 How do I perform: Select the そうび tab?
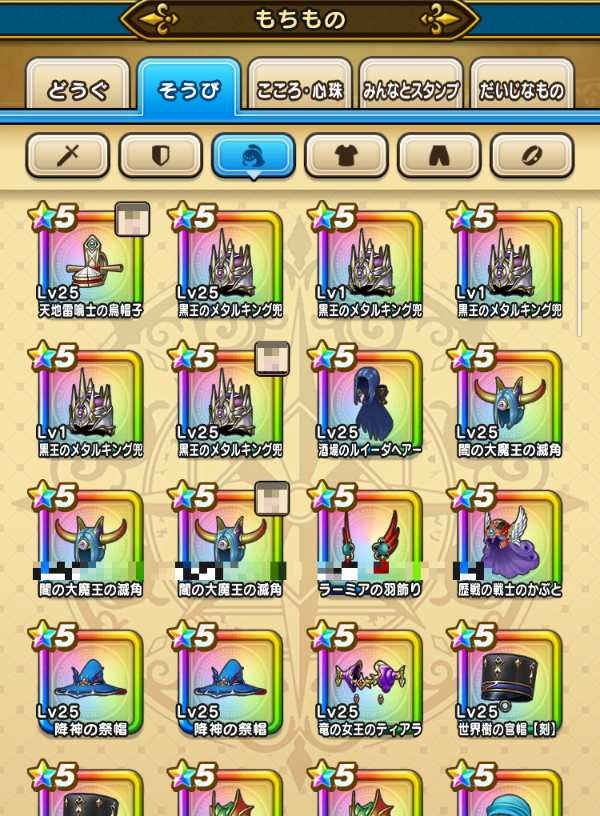[188, 90]
